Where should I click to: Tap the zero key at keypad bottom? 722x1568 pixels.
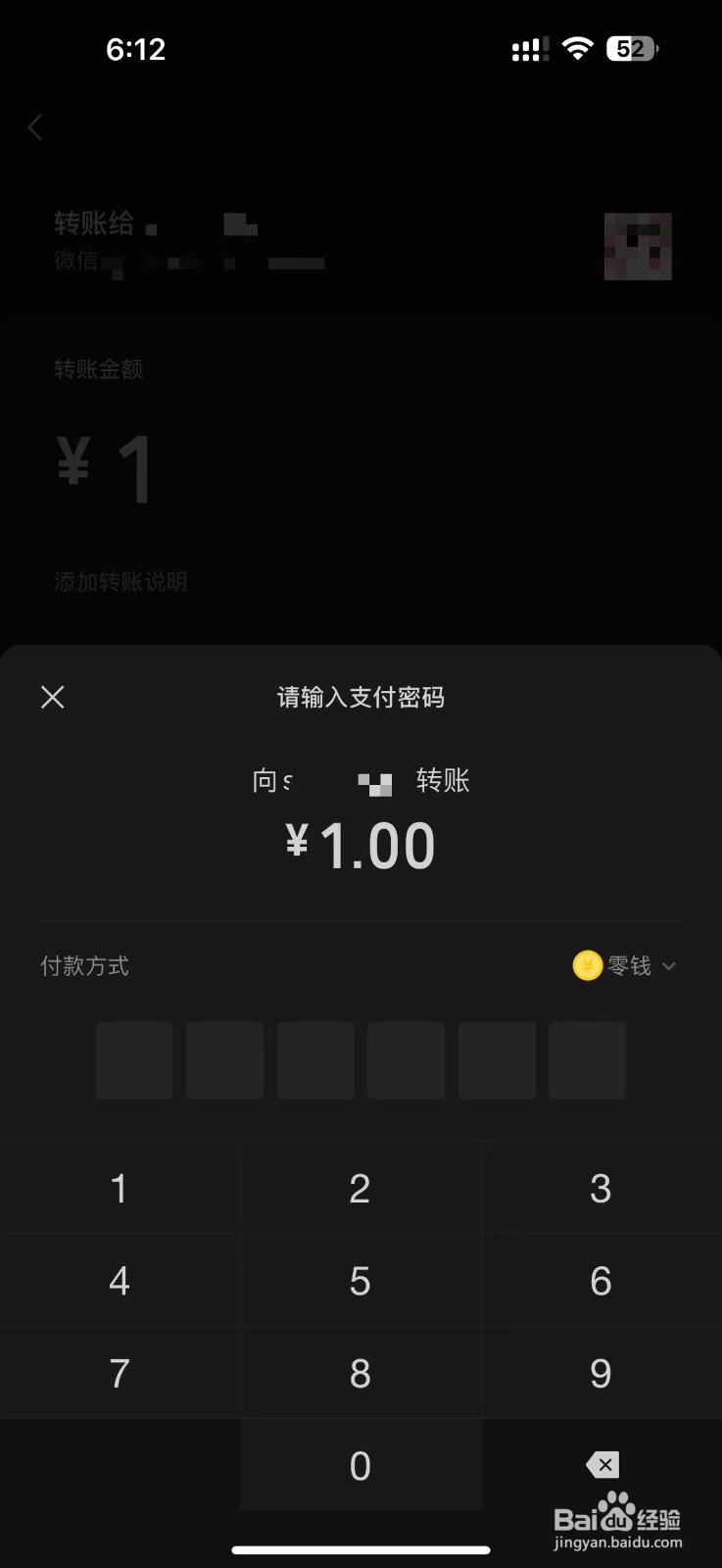coord(360,1464)
